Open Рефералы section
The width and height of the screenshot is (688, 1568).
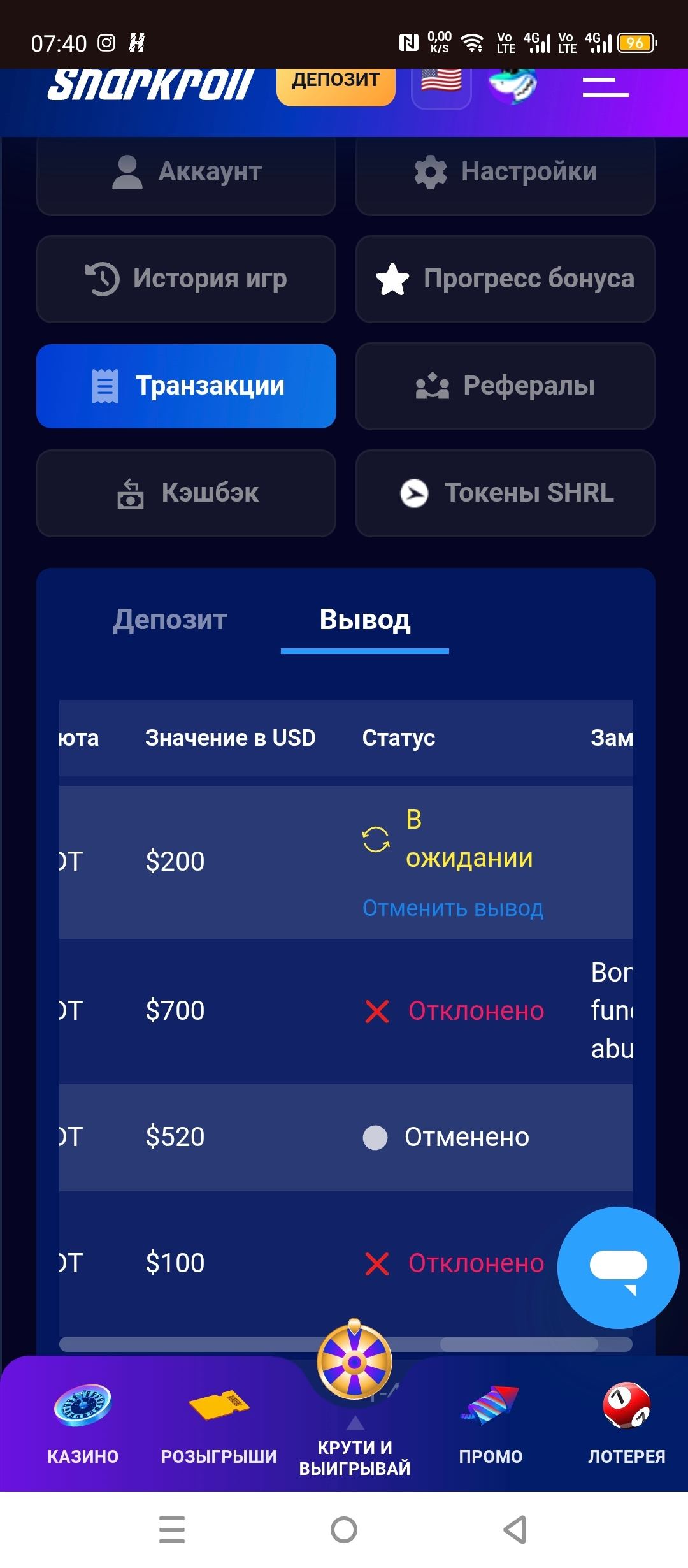pyautogui.click(x=505, y=386)
